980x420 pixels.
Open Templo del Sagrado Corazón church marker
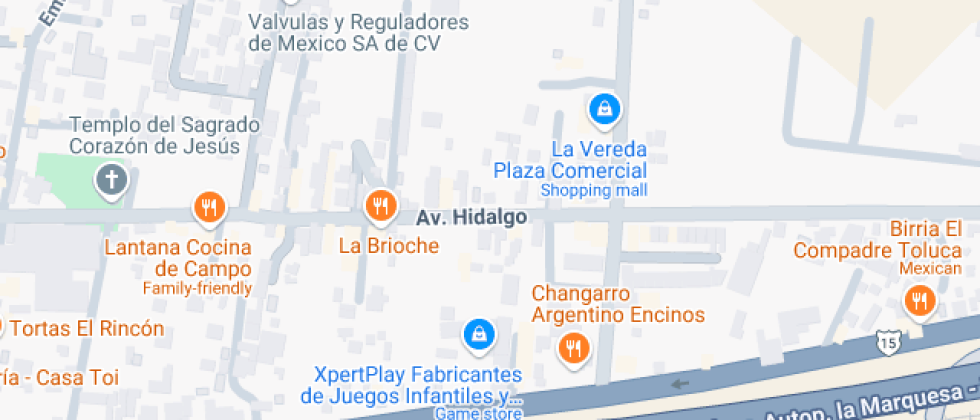coord(111,182)
